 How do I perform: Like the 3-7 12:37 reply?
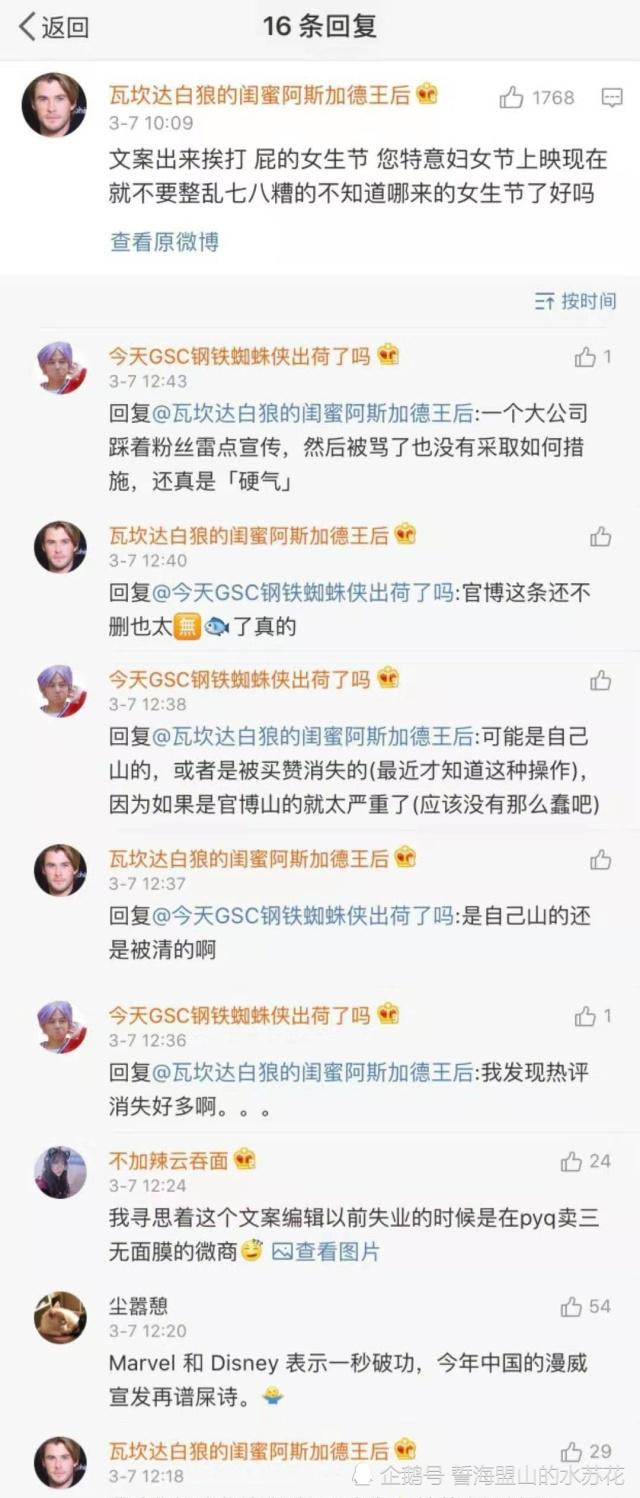pos(600,860)
